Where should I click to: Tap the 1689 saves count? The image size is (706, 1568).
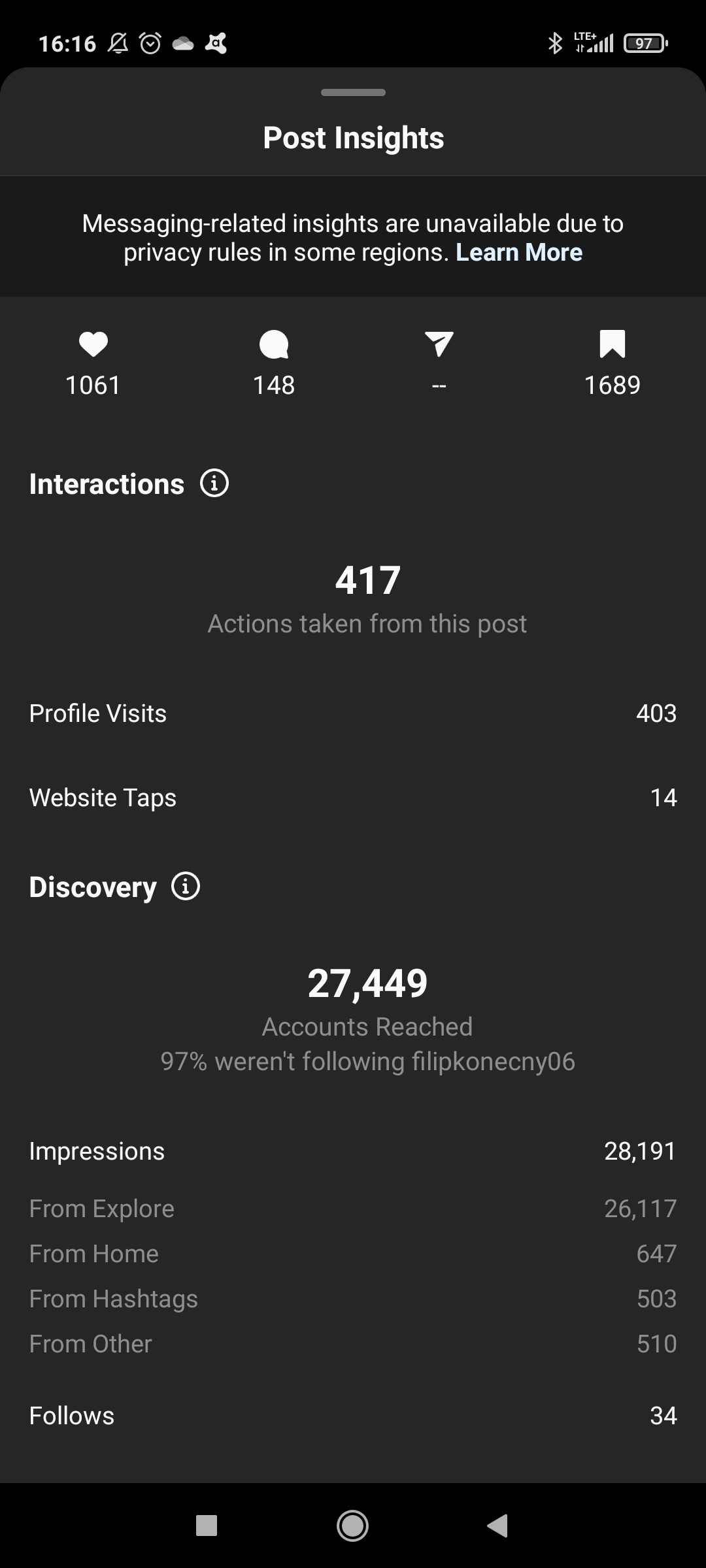click(613, 385)
